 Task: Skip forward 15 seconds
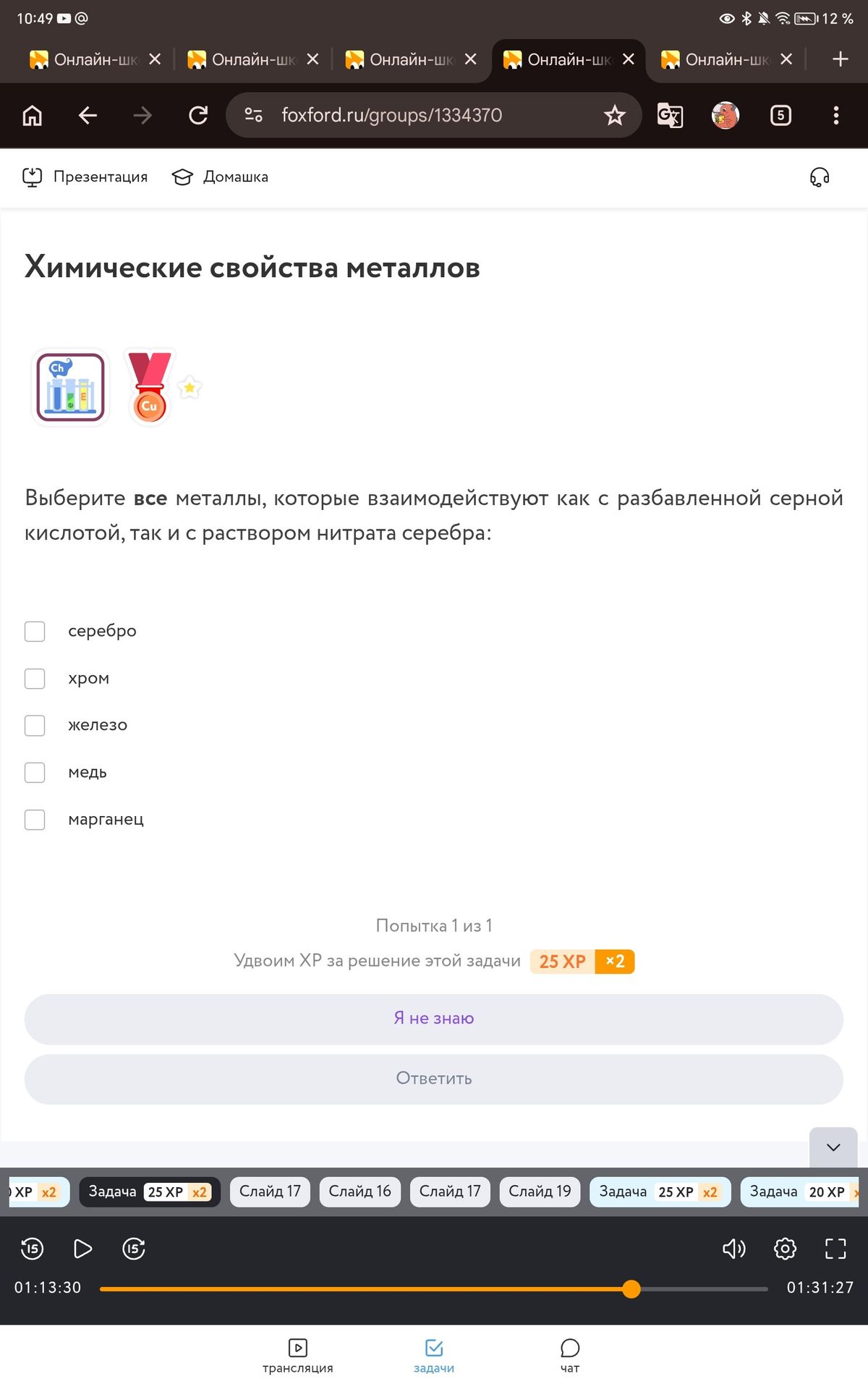(134, 1249)
